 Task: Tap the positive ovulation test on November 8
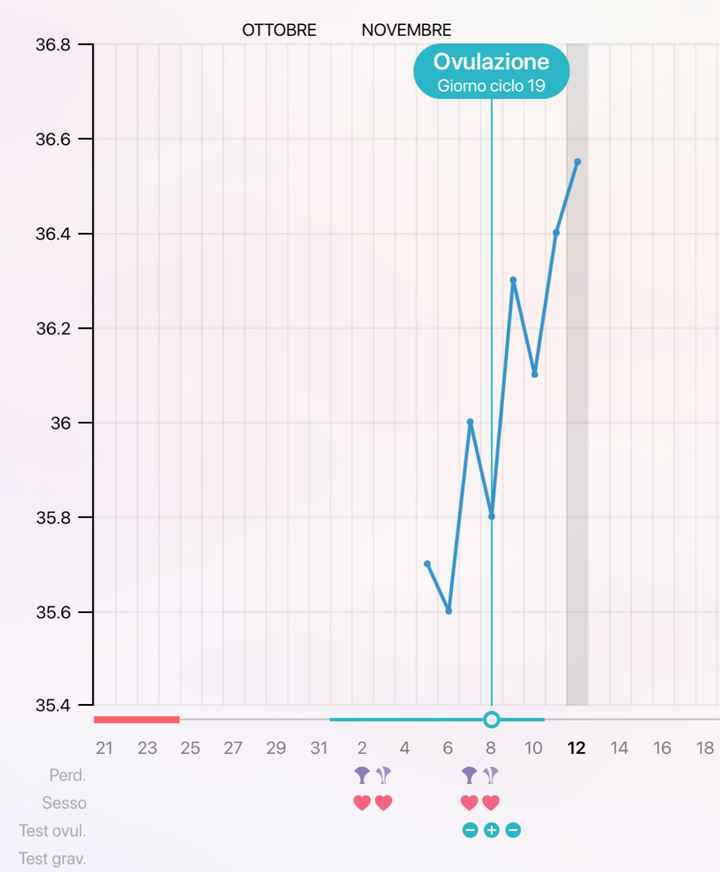(x=490, y=829)
